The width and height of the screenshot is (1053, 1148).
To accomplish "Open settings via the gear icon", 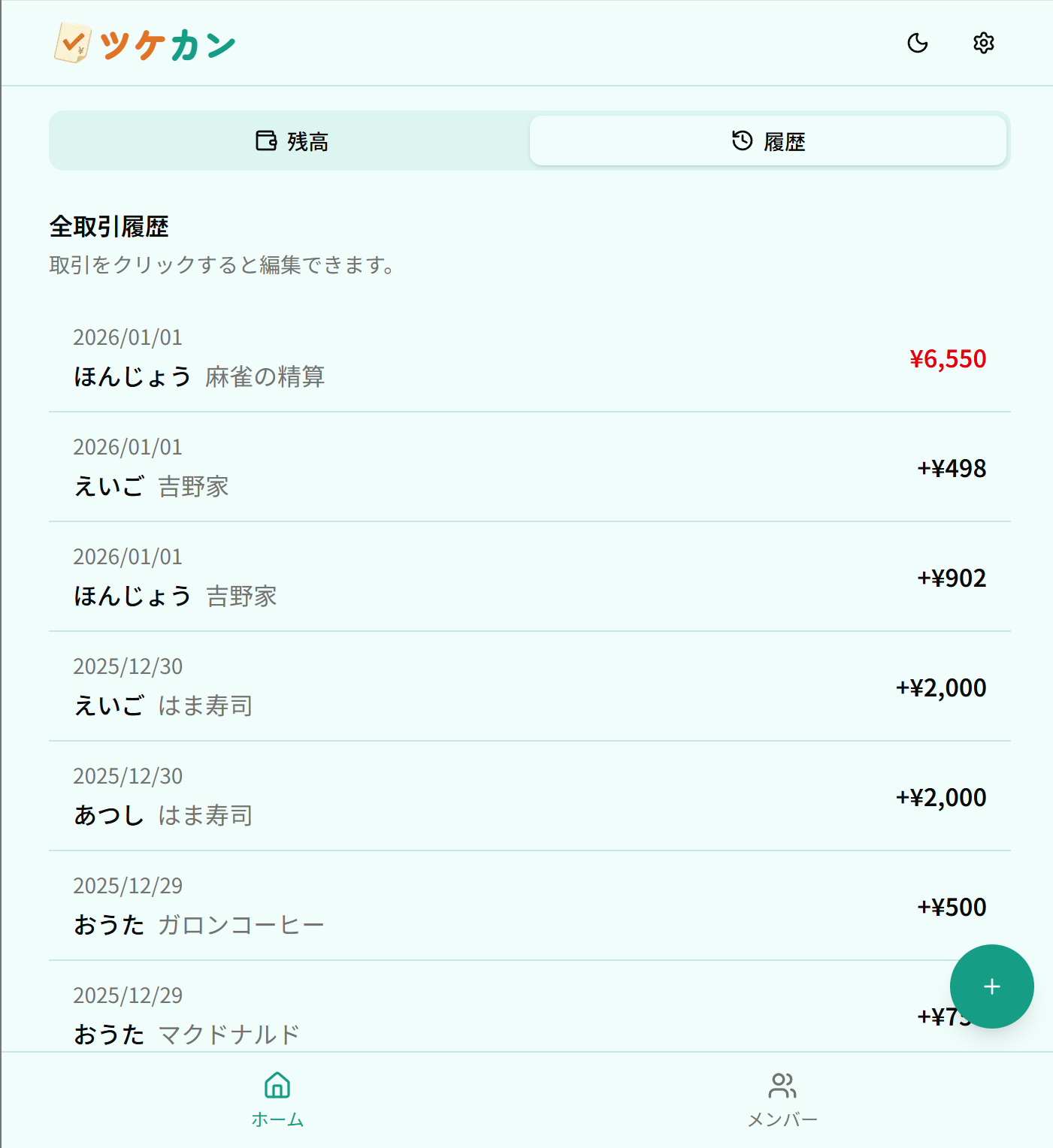I will click(x=983, y=43).
